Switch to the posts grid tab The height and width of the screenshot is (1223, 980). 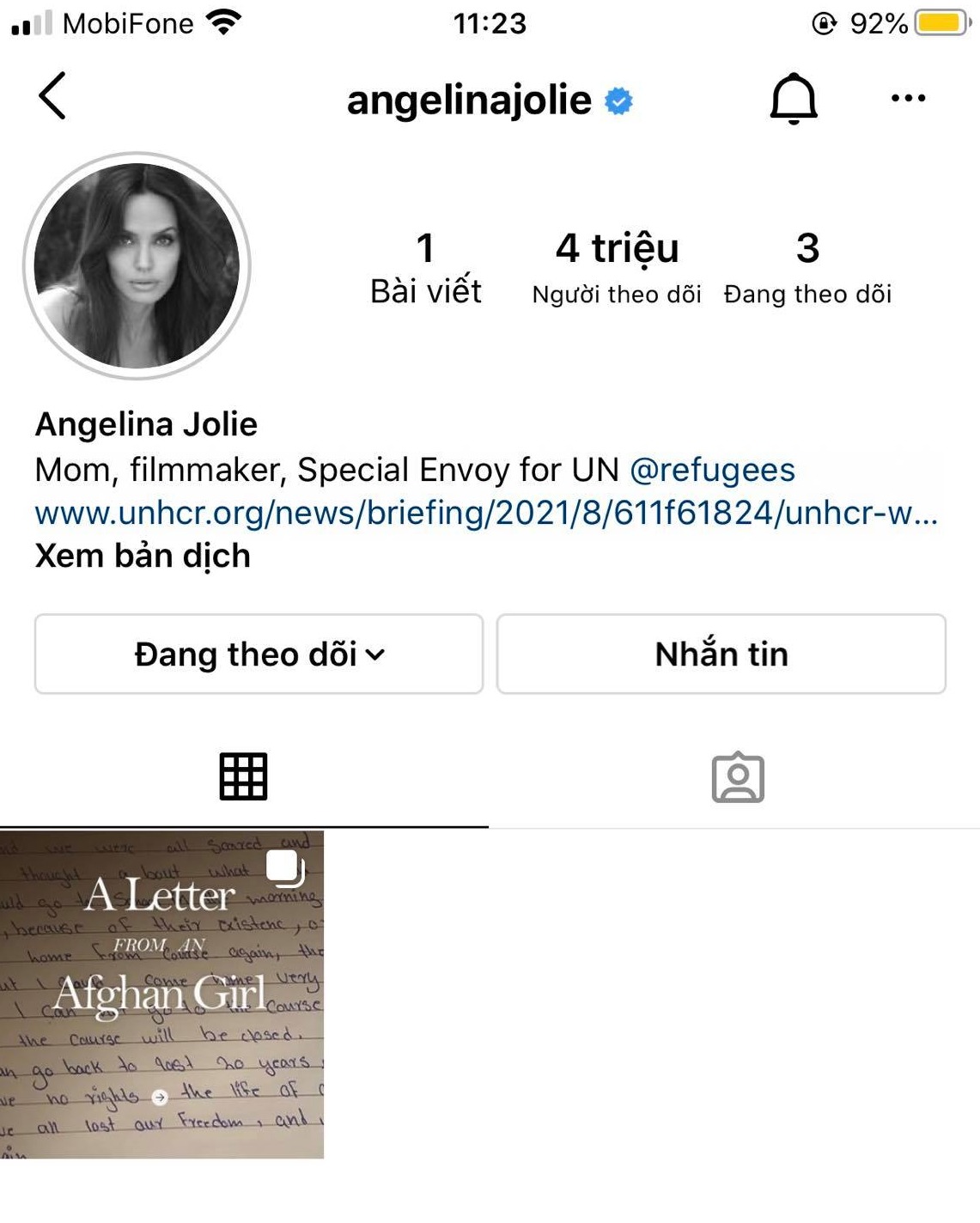point(244,776)
